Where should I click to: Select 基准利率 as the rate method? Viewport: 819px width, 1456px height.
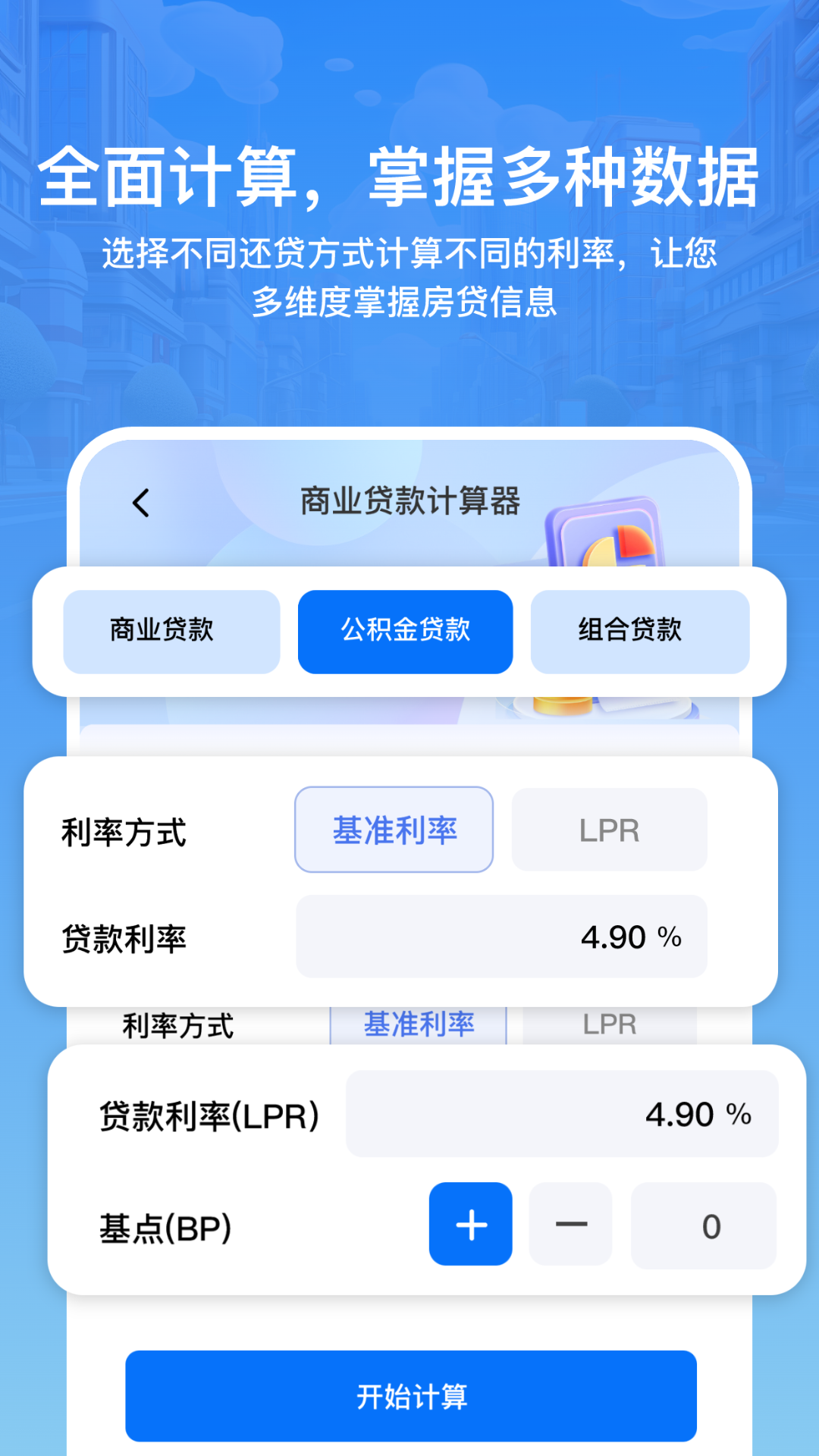[394, 829]
